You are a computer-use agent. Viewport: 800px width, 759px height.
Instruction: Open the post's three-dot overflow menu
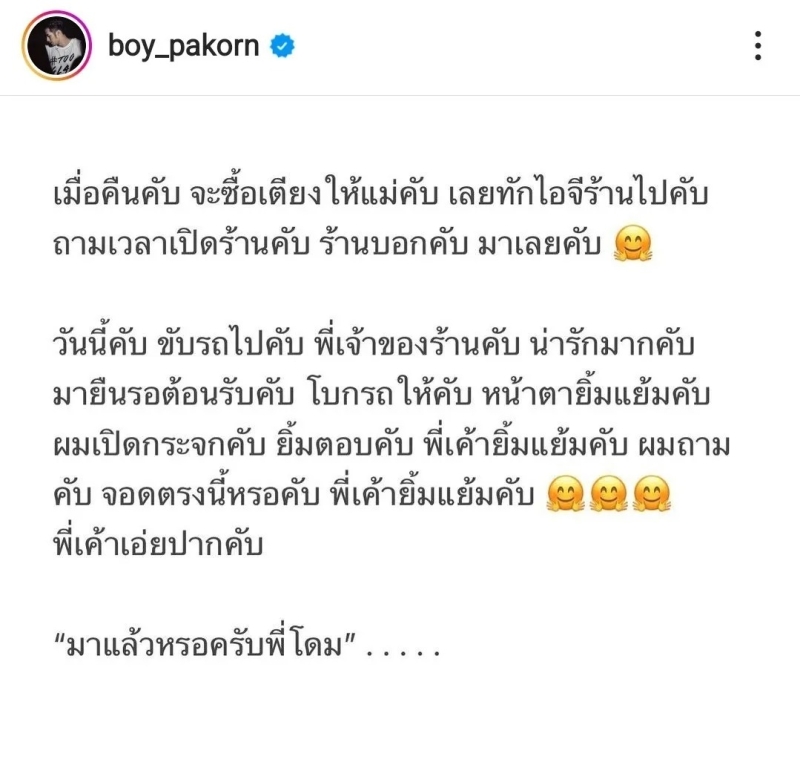(758, 46)
